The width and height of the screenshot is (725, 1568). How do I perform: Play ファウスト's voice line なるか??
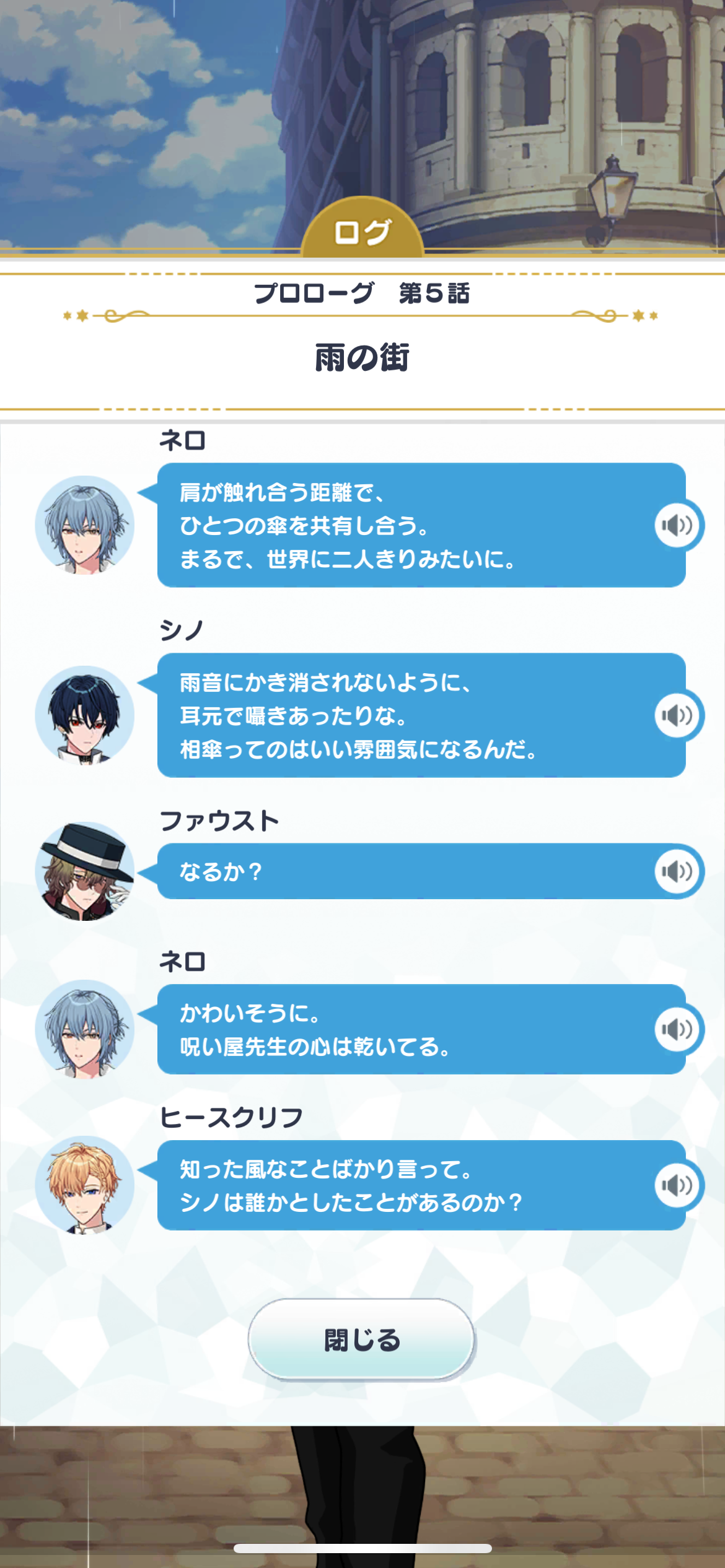pos(677,872)
